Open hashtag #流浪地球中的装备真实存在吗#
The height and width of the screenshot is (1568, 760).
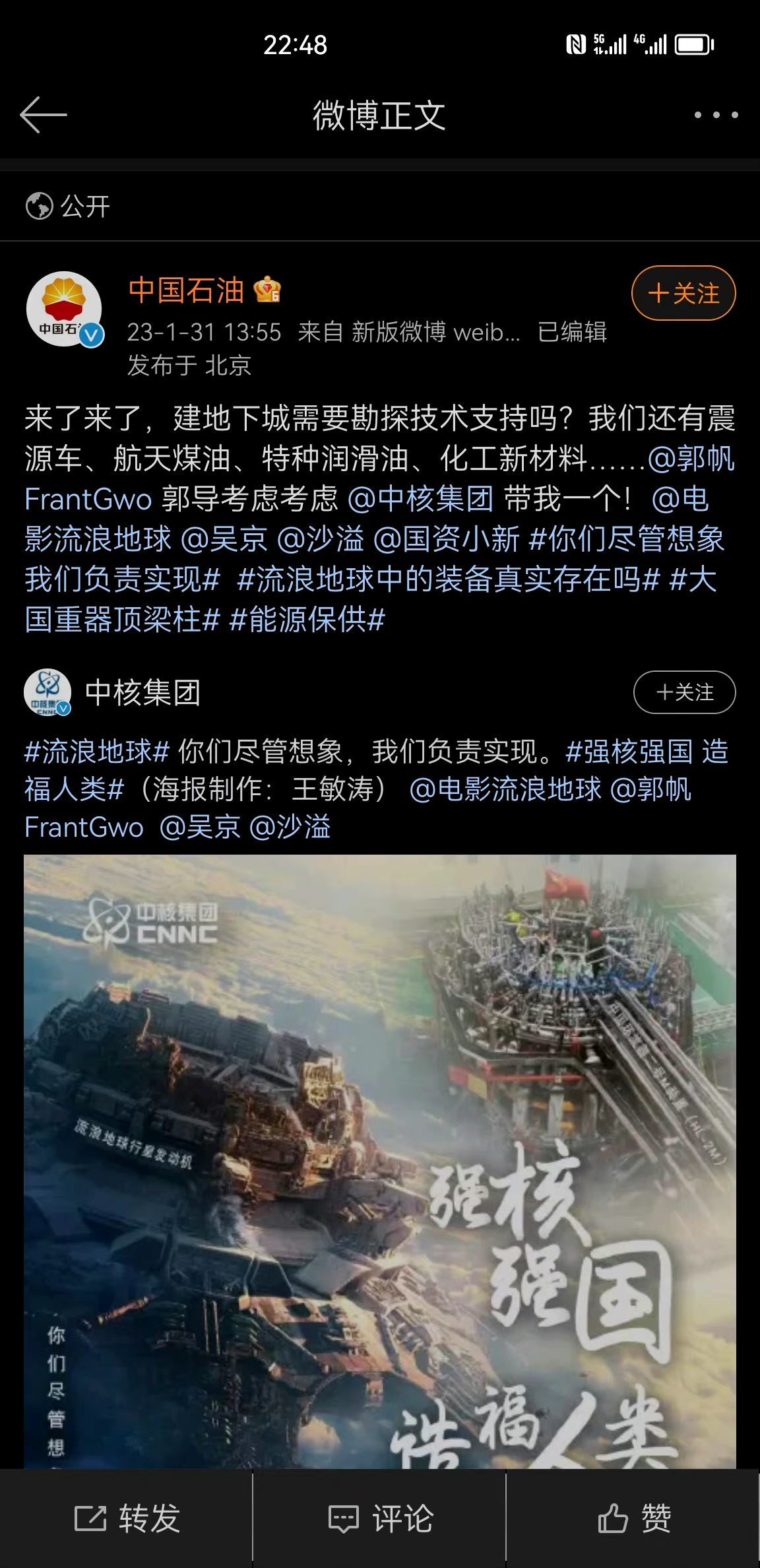pos(449,579)
